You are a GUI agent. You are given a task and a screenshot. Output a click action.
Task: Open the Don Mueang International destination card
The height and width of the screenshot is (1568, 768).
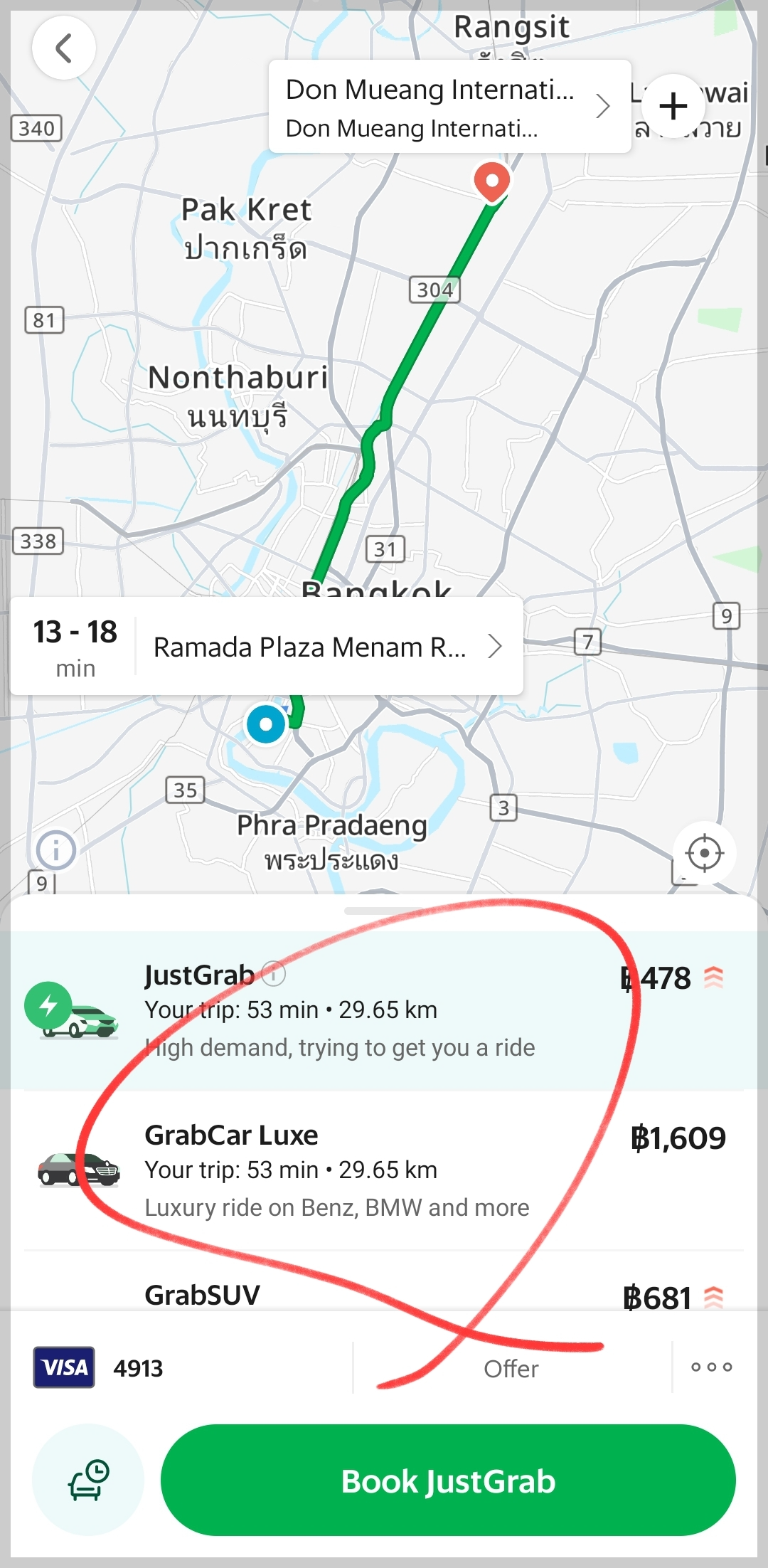pyautogui.click(x=449, y=107)
